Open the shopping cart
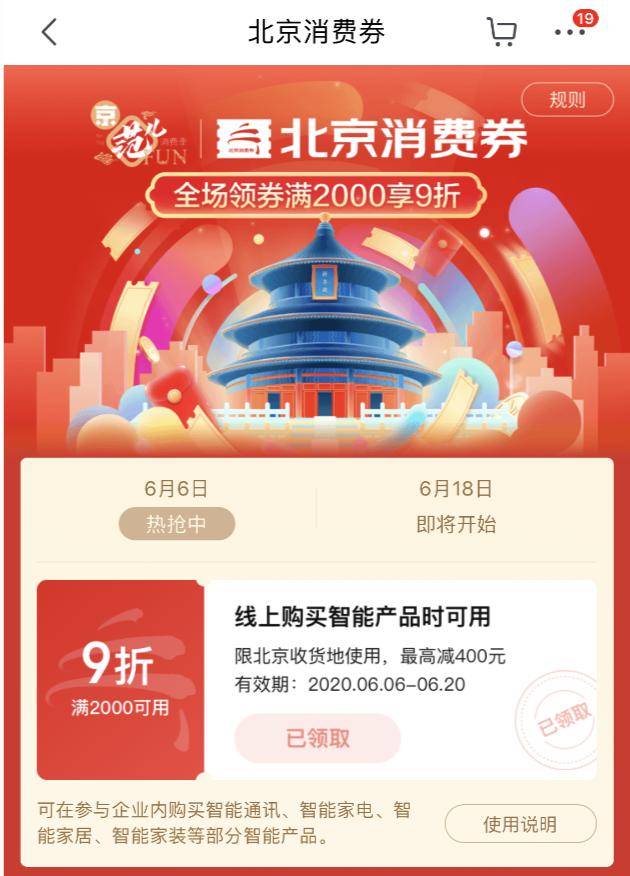Image resolution: width=630 pixels, height=876 pixels. click(502, 32)
